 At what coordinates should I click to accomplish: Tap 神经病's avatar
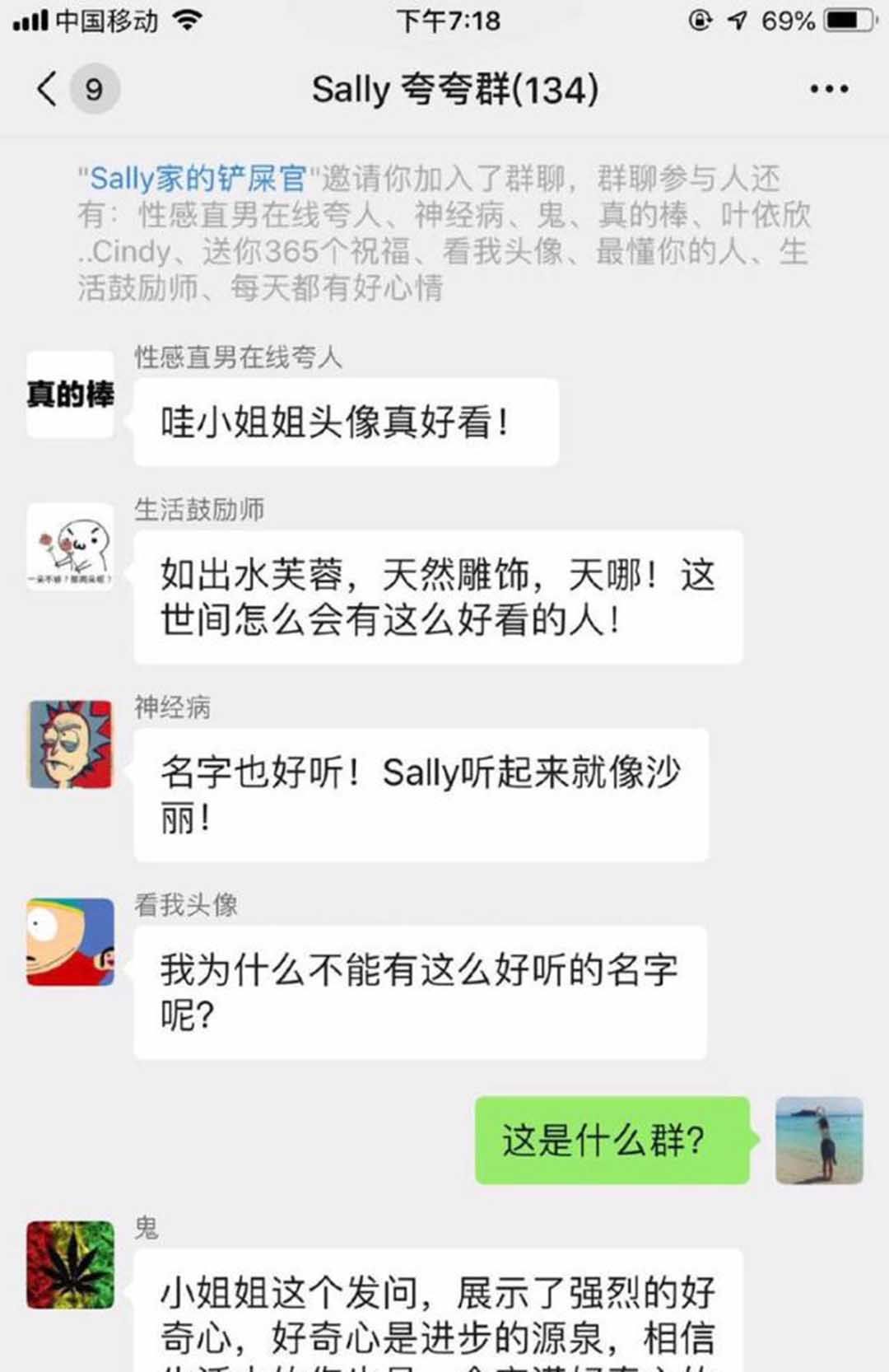coord(70,744)
